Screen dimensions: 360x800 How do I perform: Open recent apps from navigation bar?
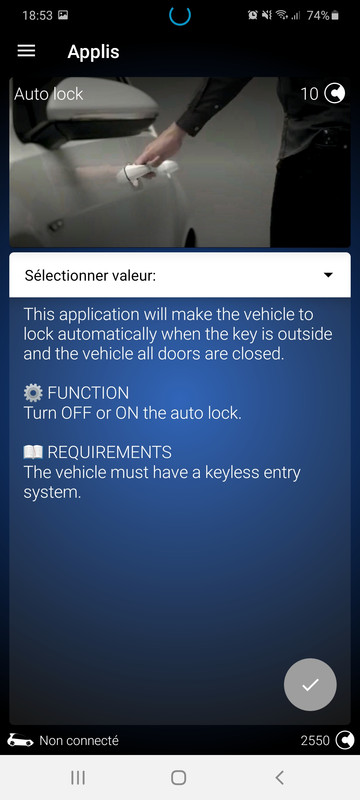(78, 778)
